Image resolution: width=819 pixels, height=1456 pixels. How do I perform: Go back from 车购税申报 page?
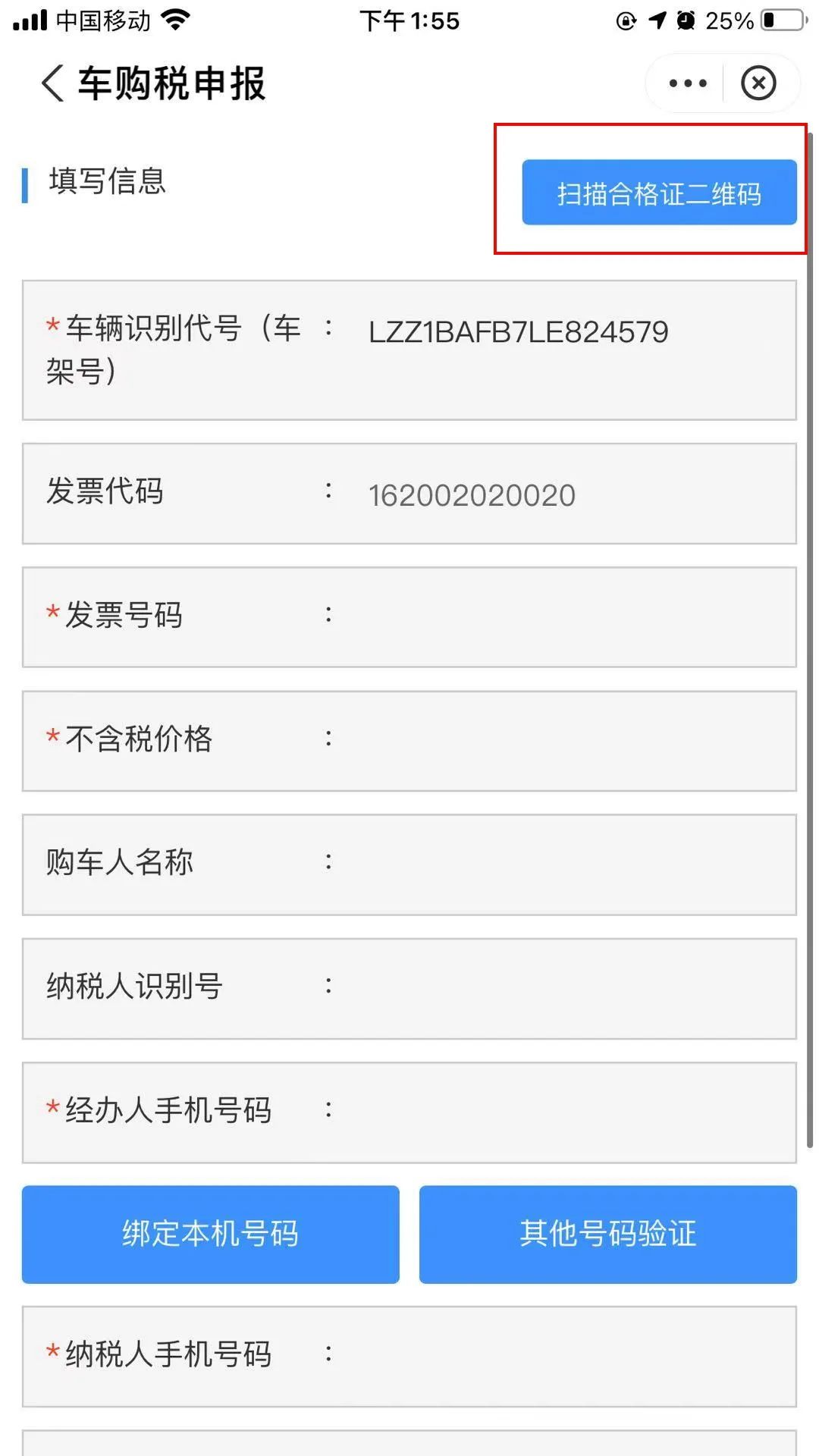53,83
